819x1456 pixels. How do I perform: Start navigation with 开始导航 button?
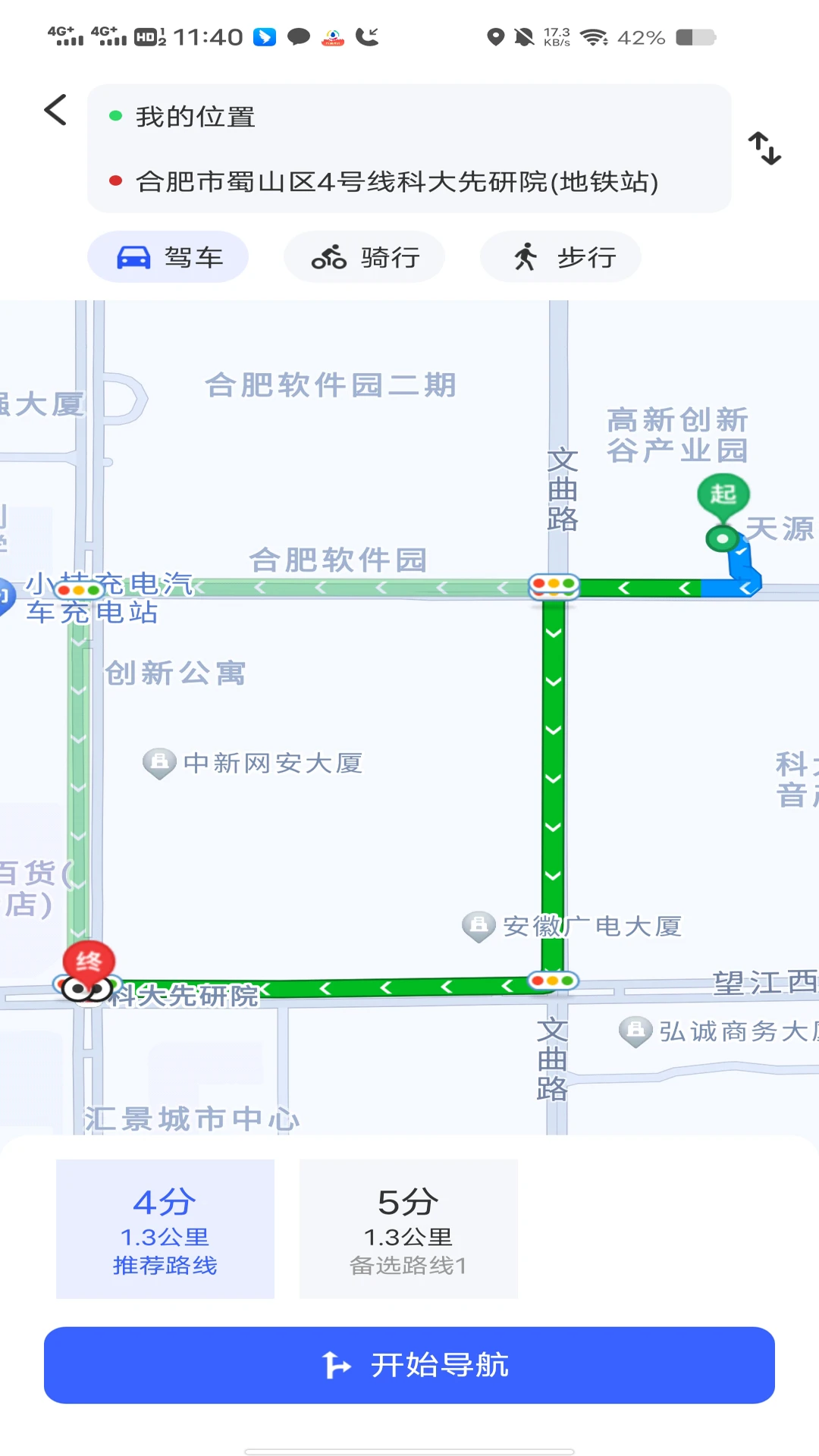point(409,1365)
